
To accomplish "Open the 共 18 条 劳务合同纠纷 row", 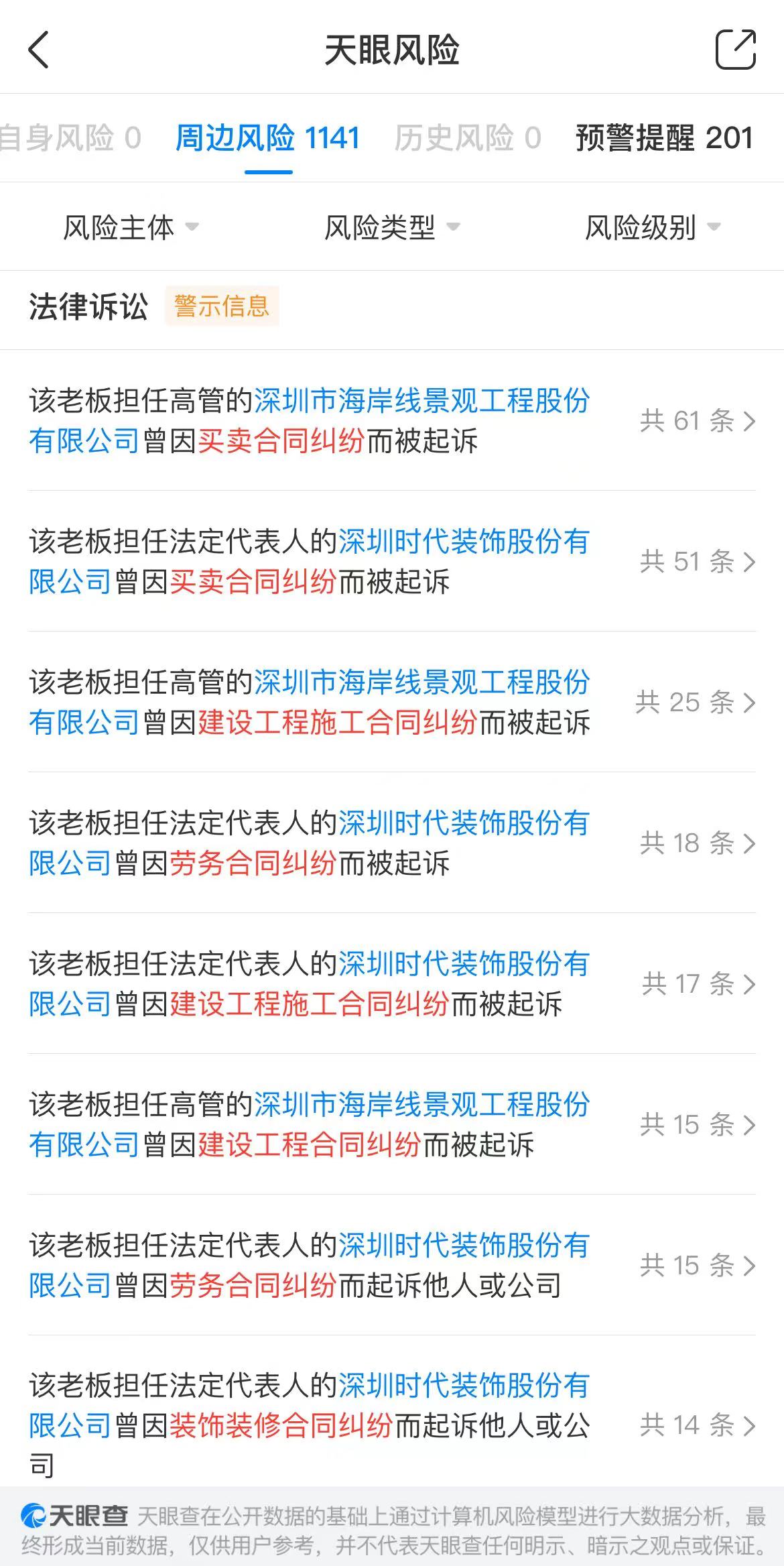I will pyautogui.click(x=392, y=843).
